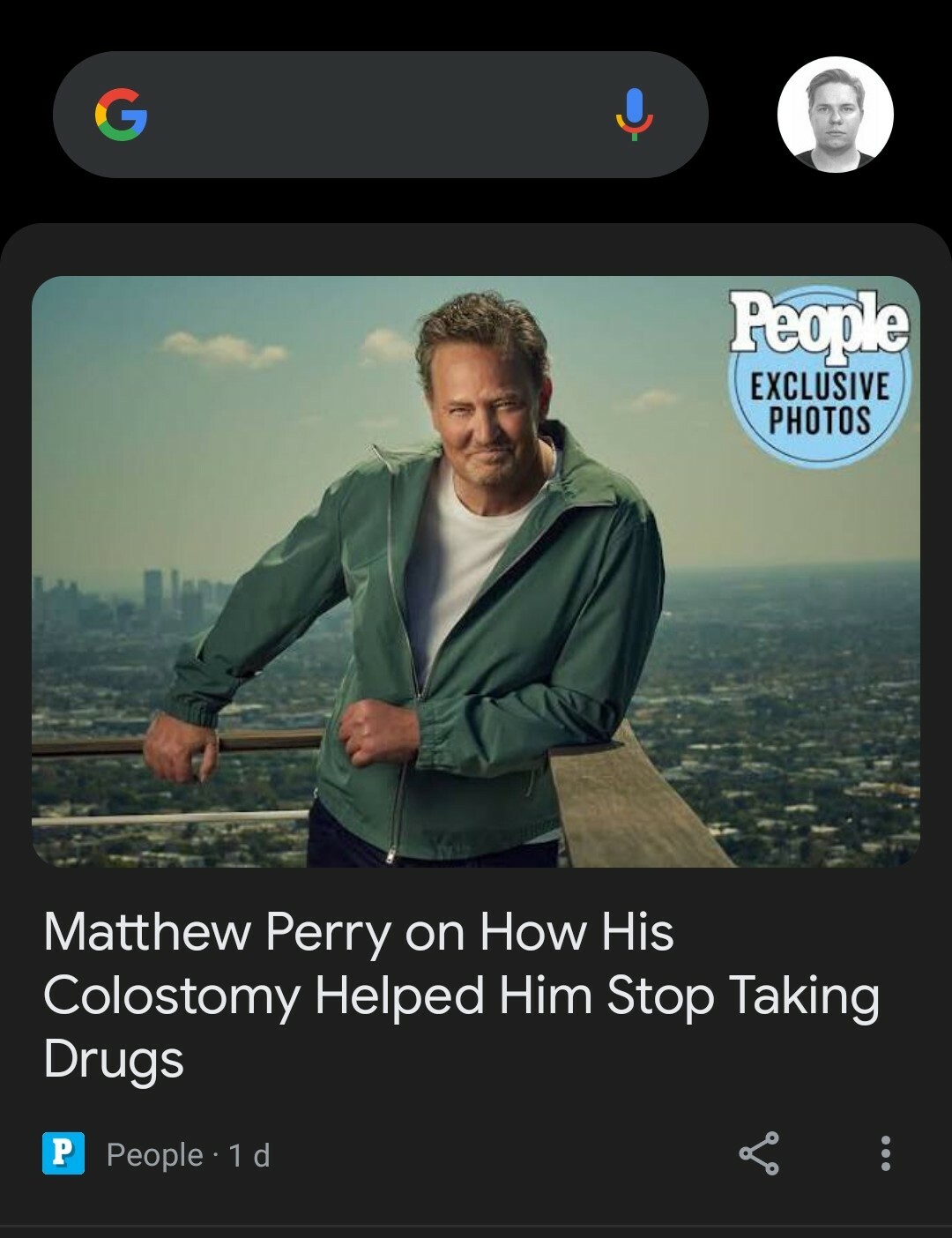Open the article's three-dot options menu

pyautogui.click(x=885, y=1153)
